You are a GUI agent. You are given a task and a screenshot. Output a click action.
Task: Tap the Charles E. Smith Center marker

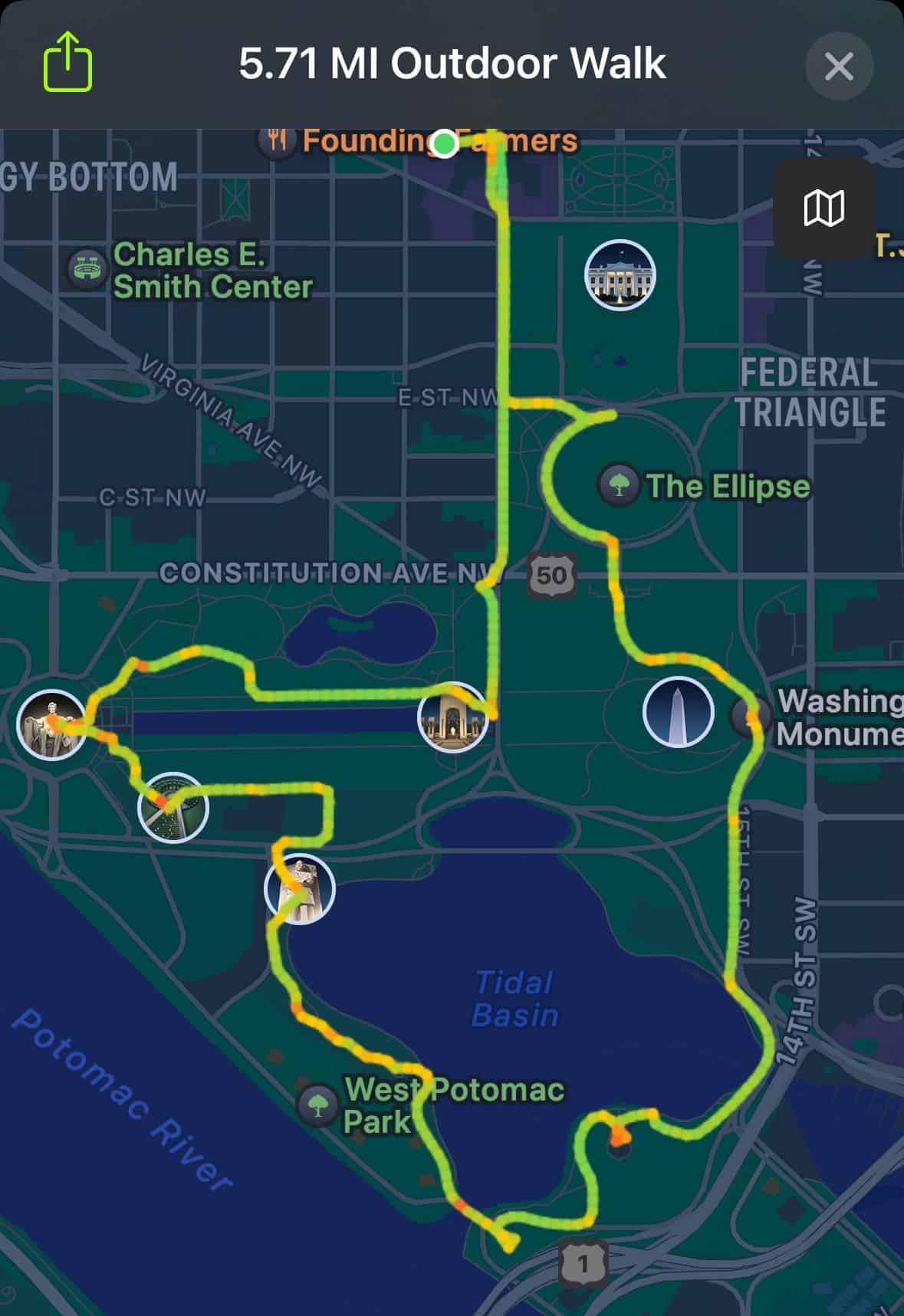coord(86,269)
